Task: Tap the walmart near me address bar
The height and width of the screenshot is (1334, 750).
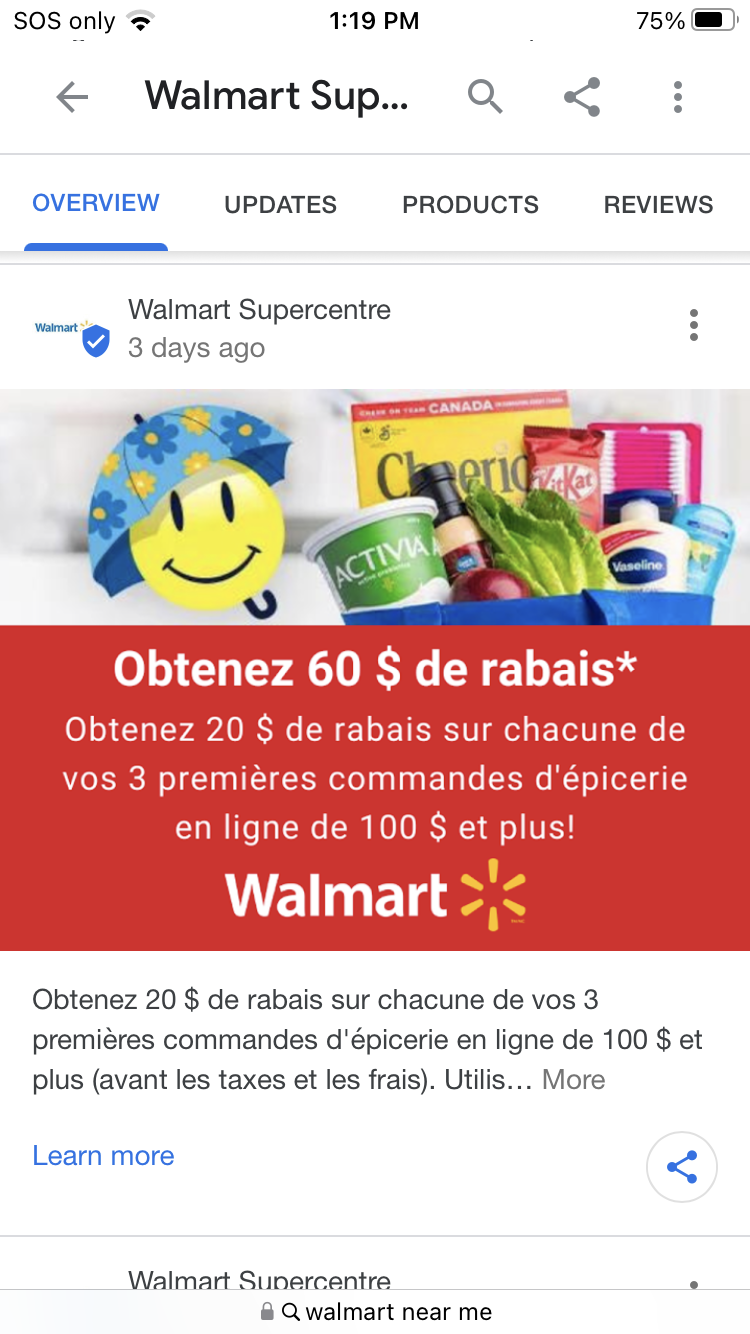Action: point(385,1312)
